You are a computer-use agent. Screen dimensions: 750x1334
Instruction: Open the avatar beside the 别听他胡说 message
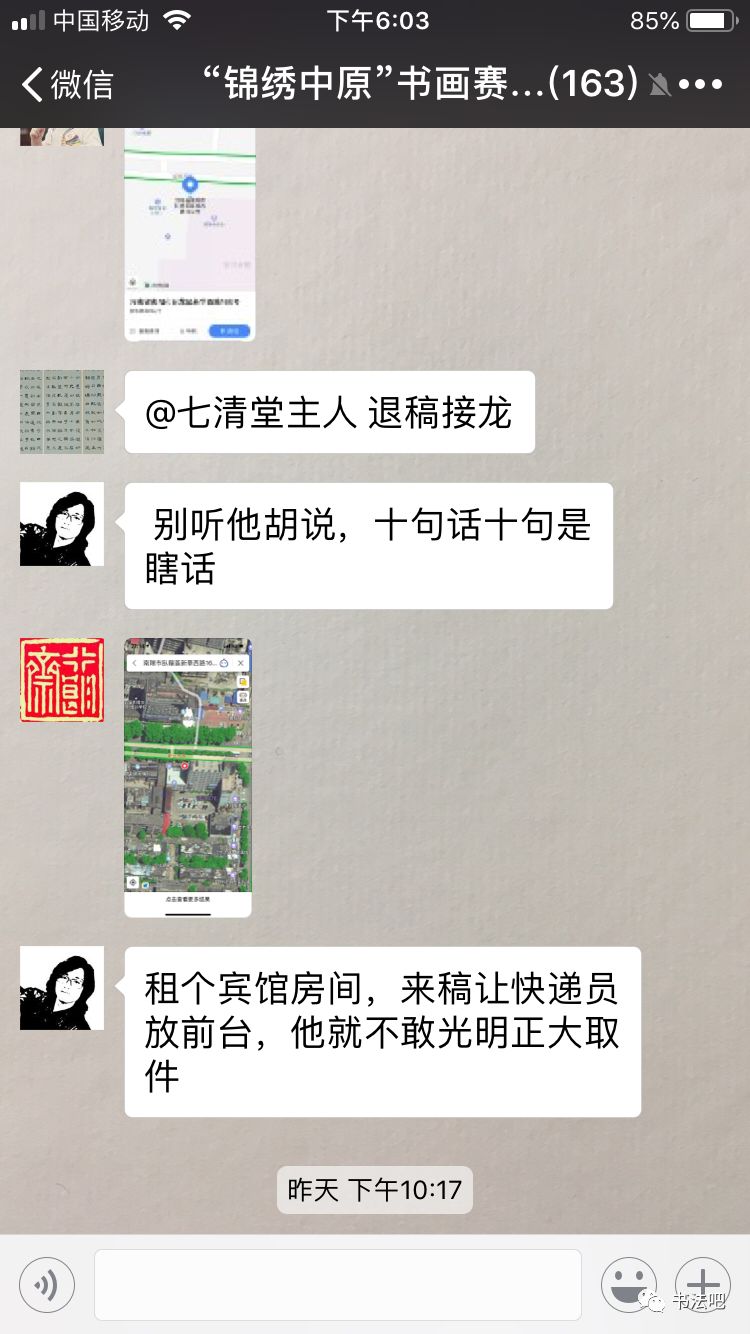[62, 524]
